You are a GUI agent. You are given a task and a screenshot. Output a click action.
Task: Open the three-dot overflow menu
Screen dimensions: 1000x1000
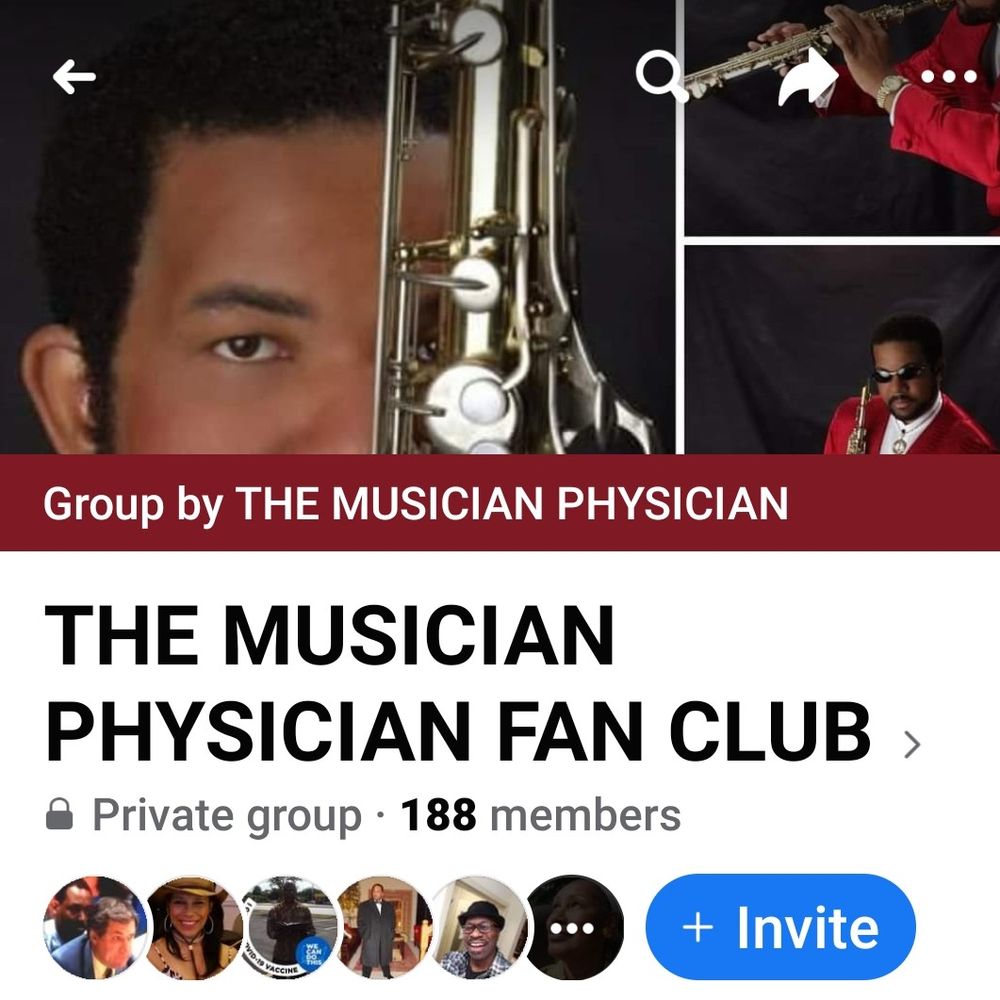tap(947, 76)
